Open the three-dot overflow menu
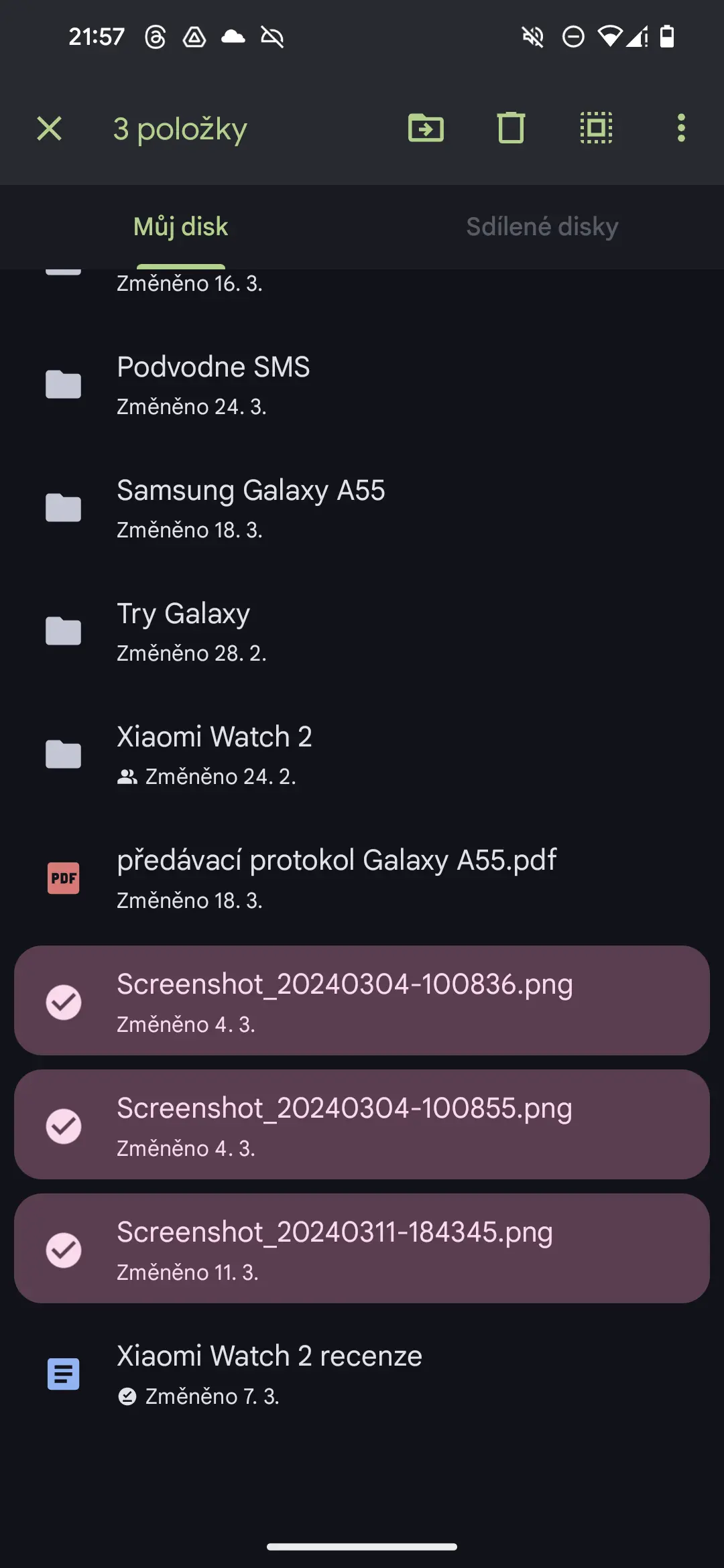 tap(681, 128)
